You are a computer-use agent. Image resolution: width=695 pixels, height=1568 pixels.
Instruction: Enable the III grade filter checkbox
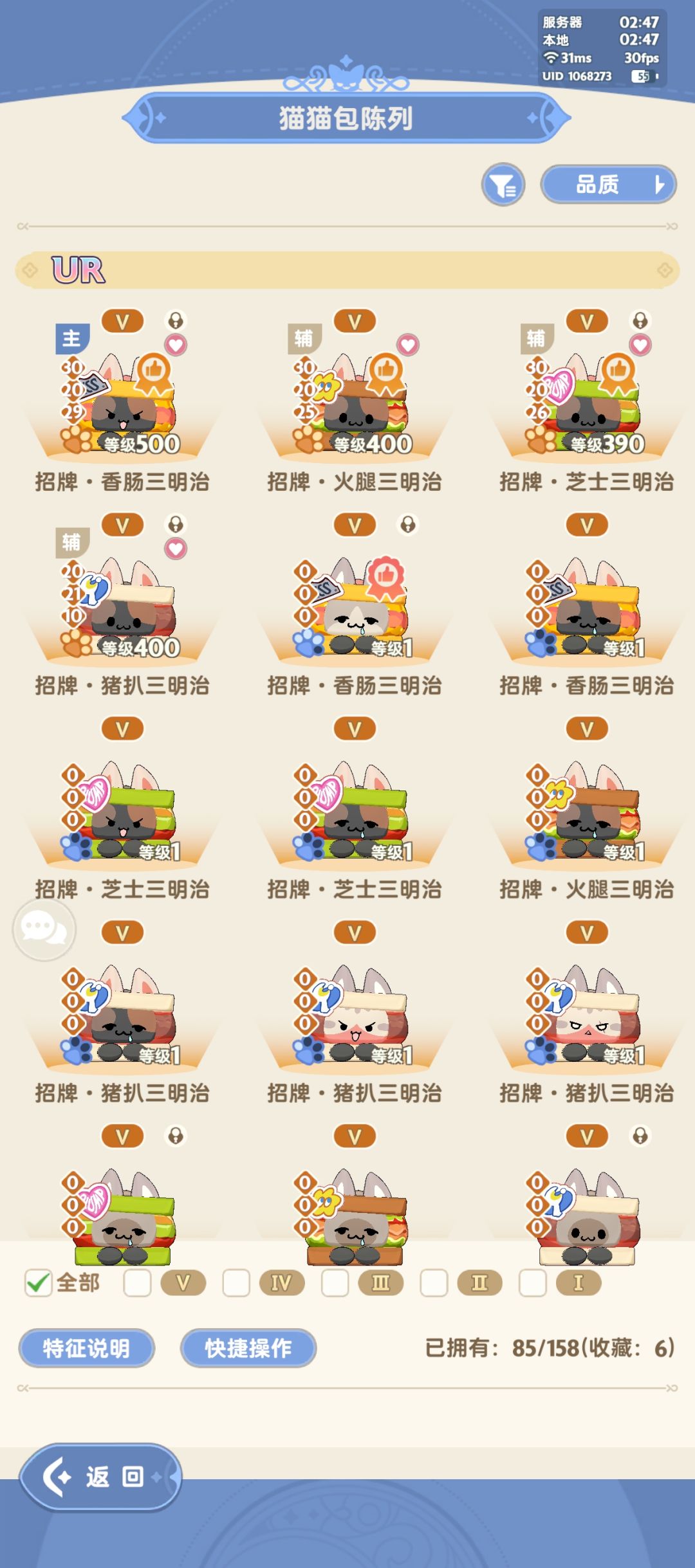coord(335,1282)
